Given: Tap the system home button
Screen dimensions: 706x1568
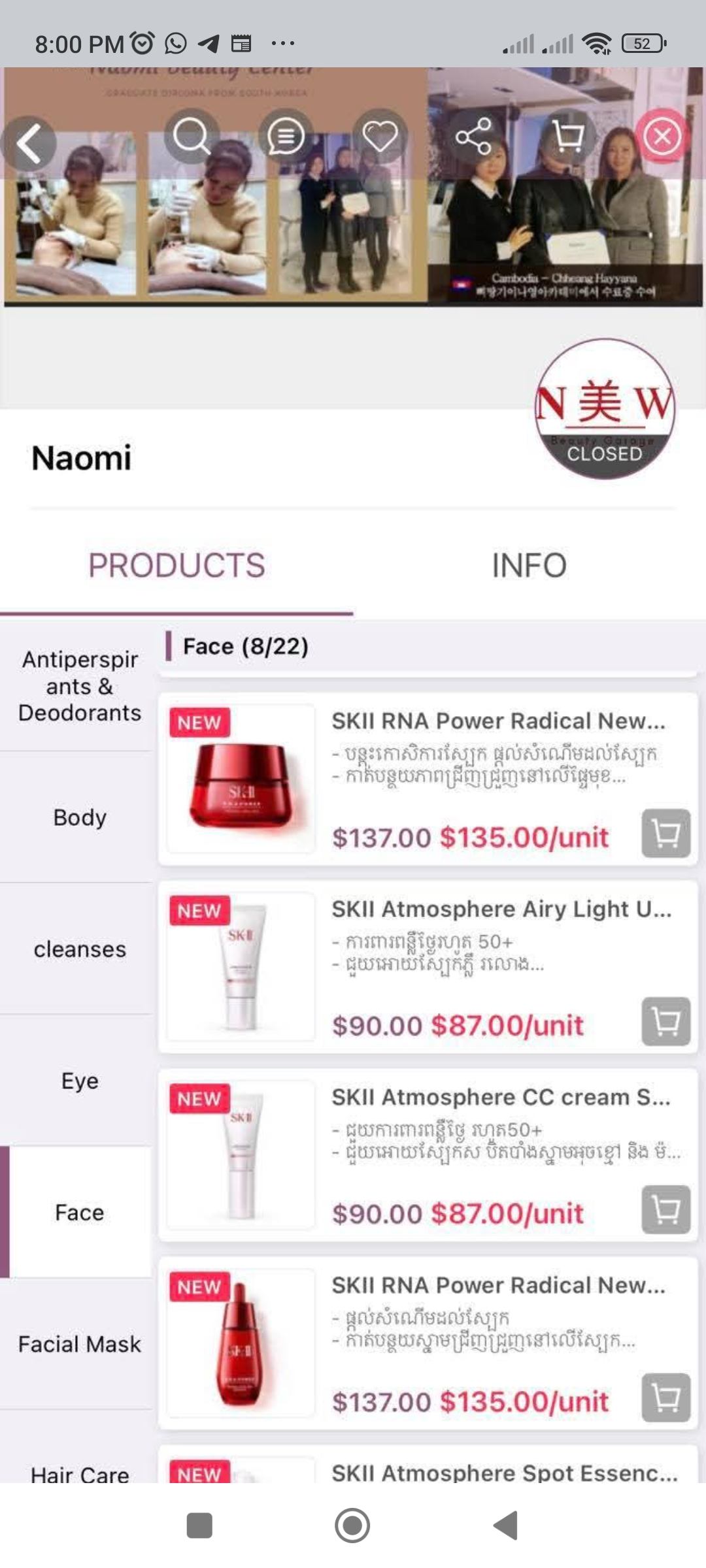Looking at the screenshot, I should (x=352, y=1526).
